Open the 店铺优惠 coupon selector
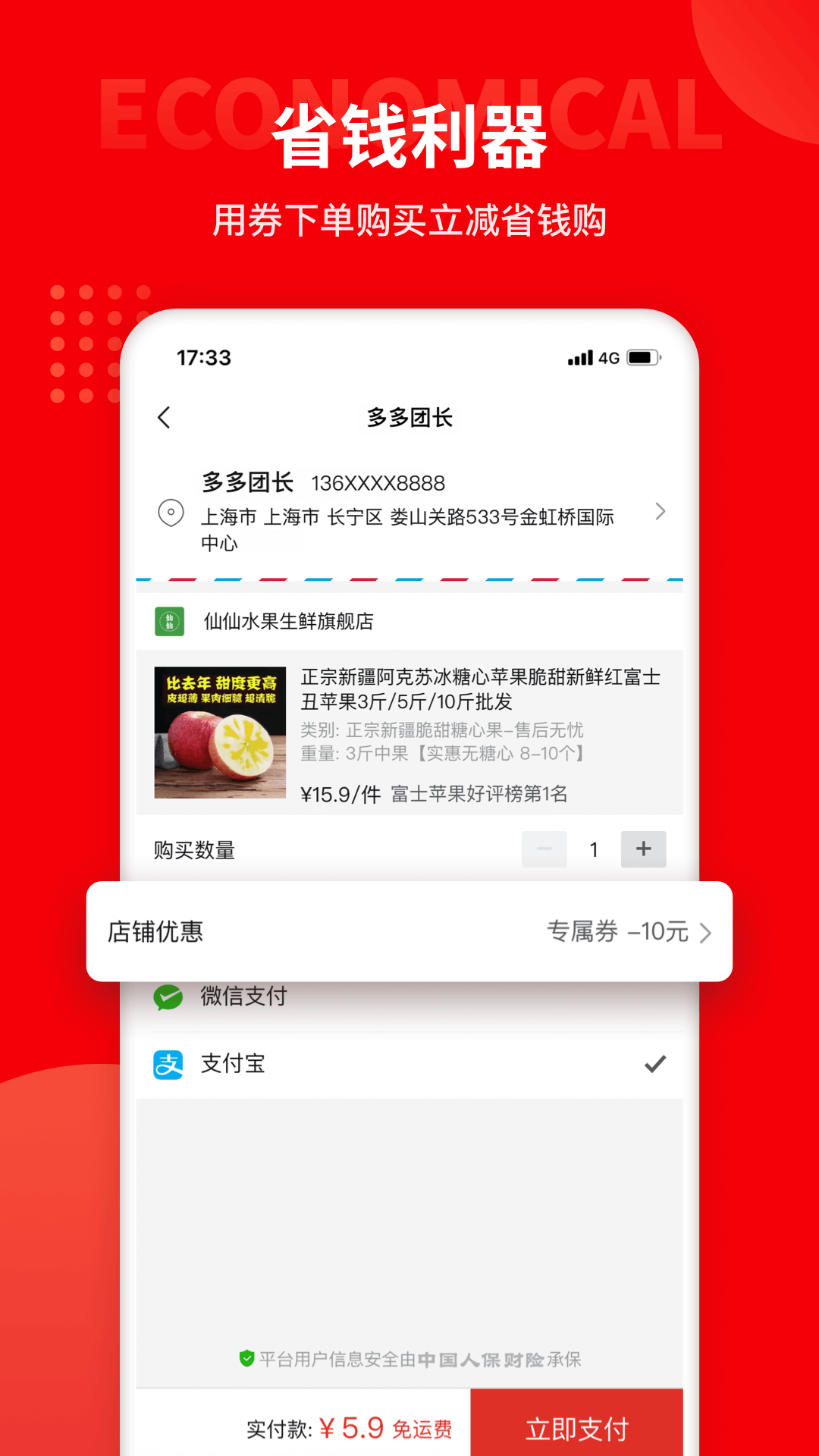This screenshot has height=1456, width=819. click(x=155, y=934)
